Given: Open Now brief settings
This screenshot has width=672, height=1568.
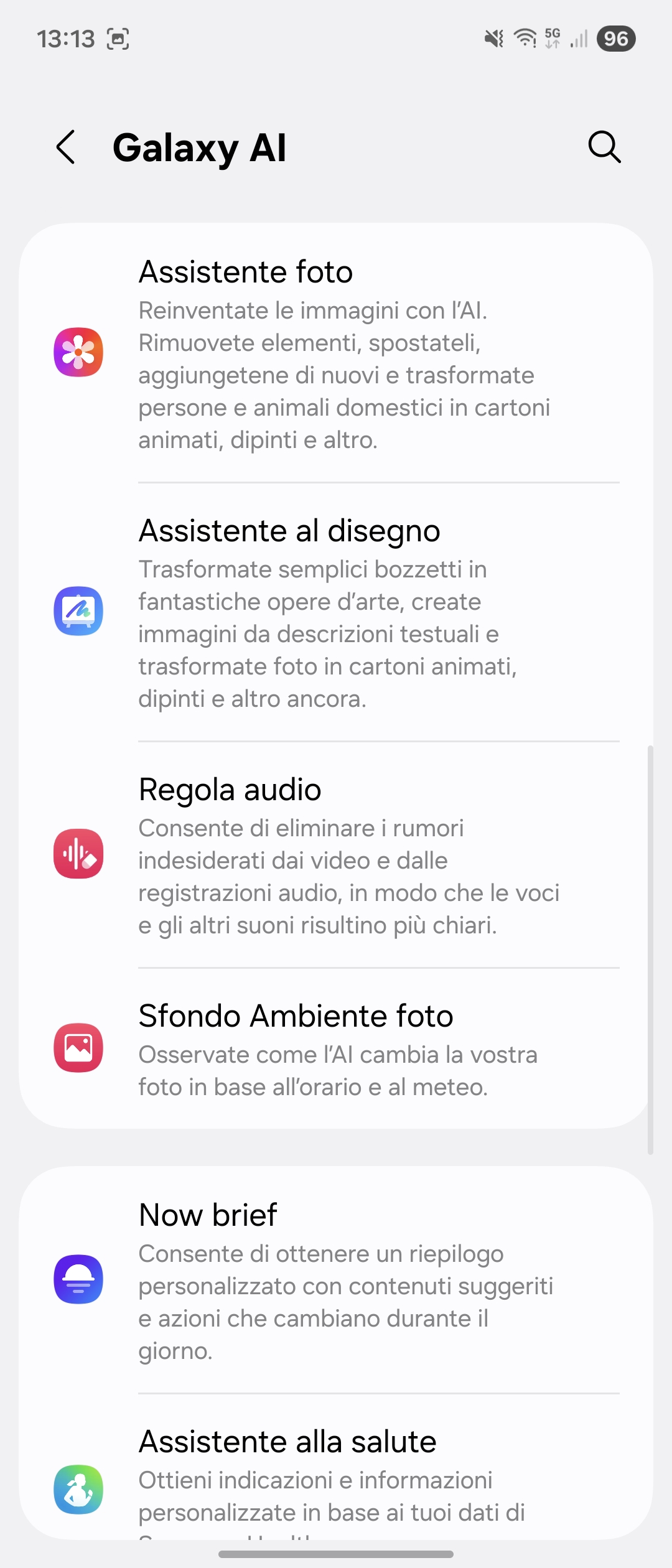Looking at the screenshot, I should pos(336,1280).
